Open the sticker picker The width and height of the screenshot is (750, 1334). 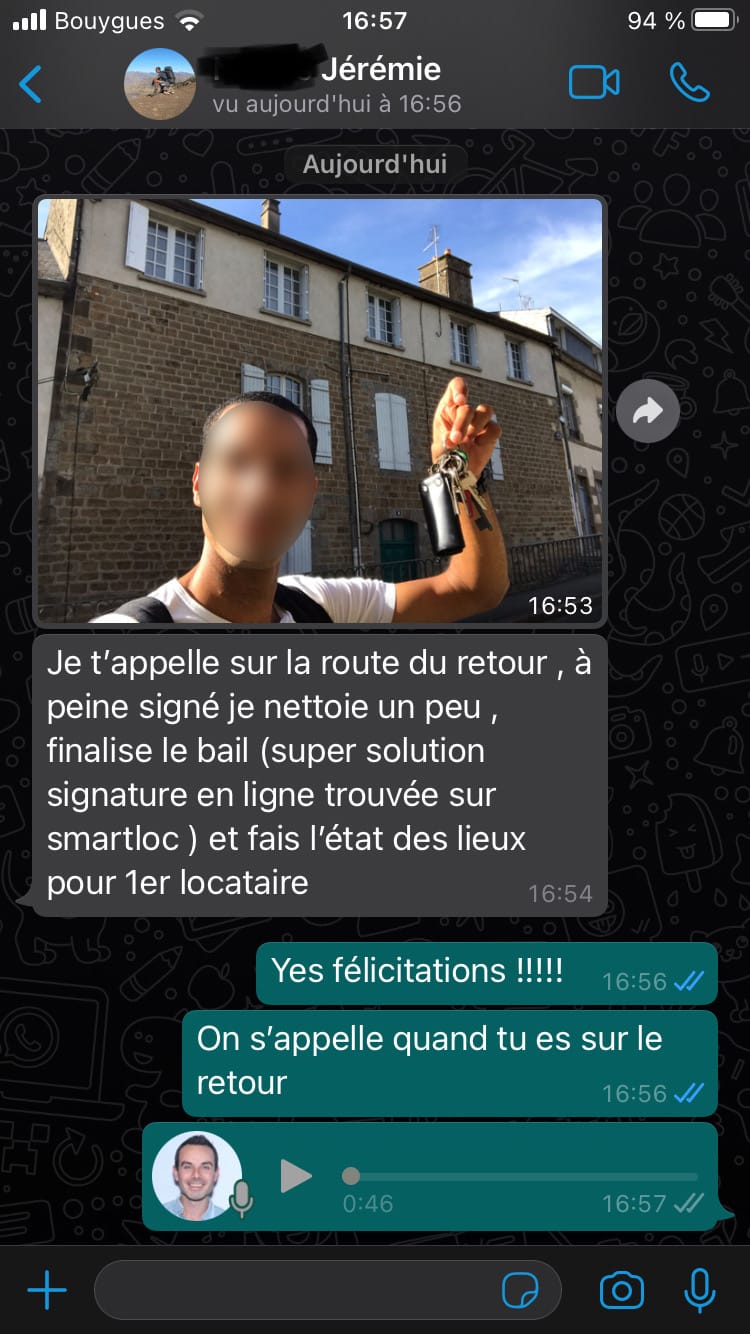click(520, 1291)
